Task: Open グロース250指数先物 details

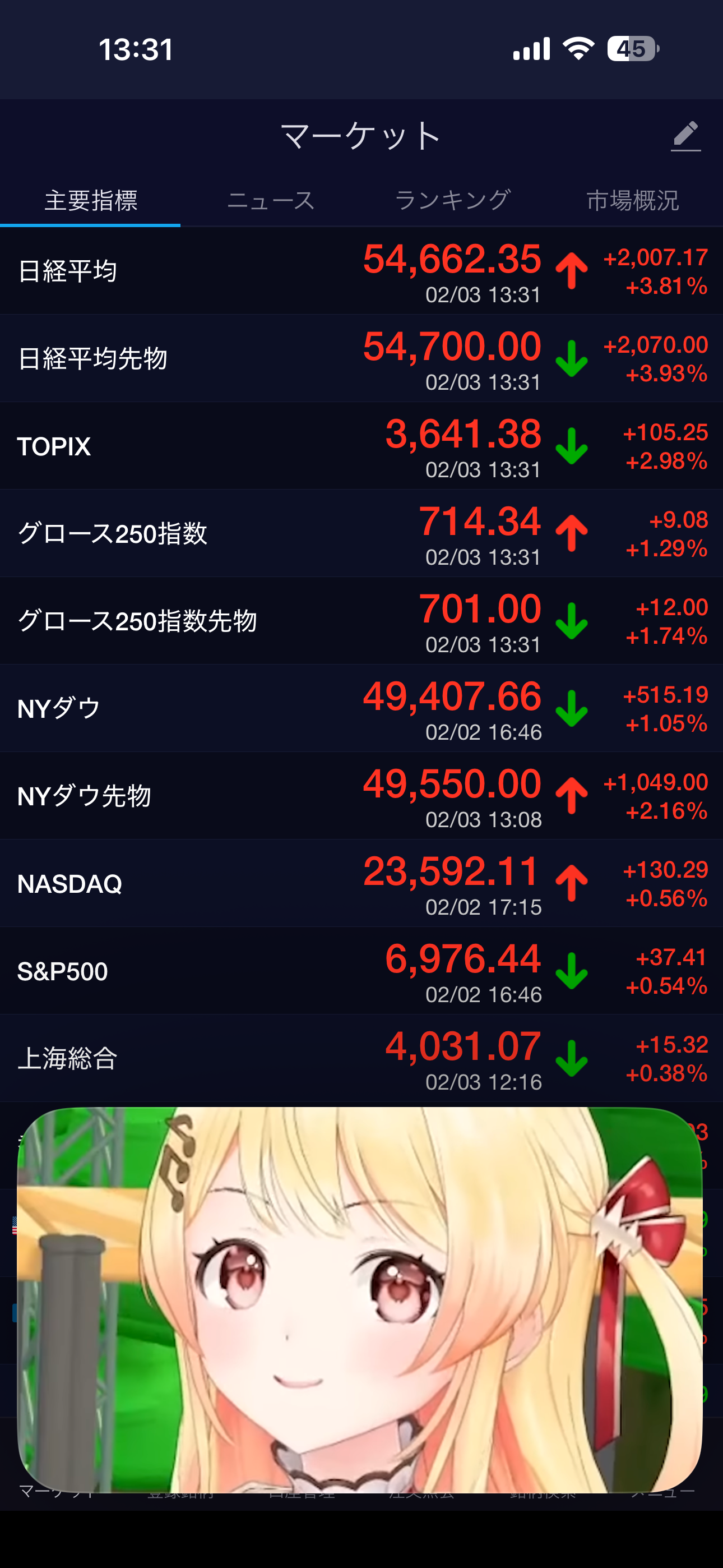Action: (361, 621)
